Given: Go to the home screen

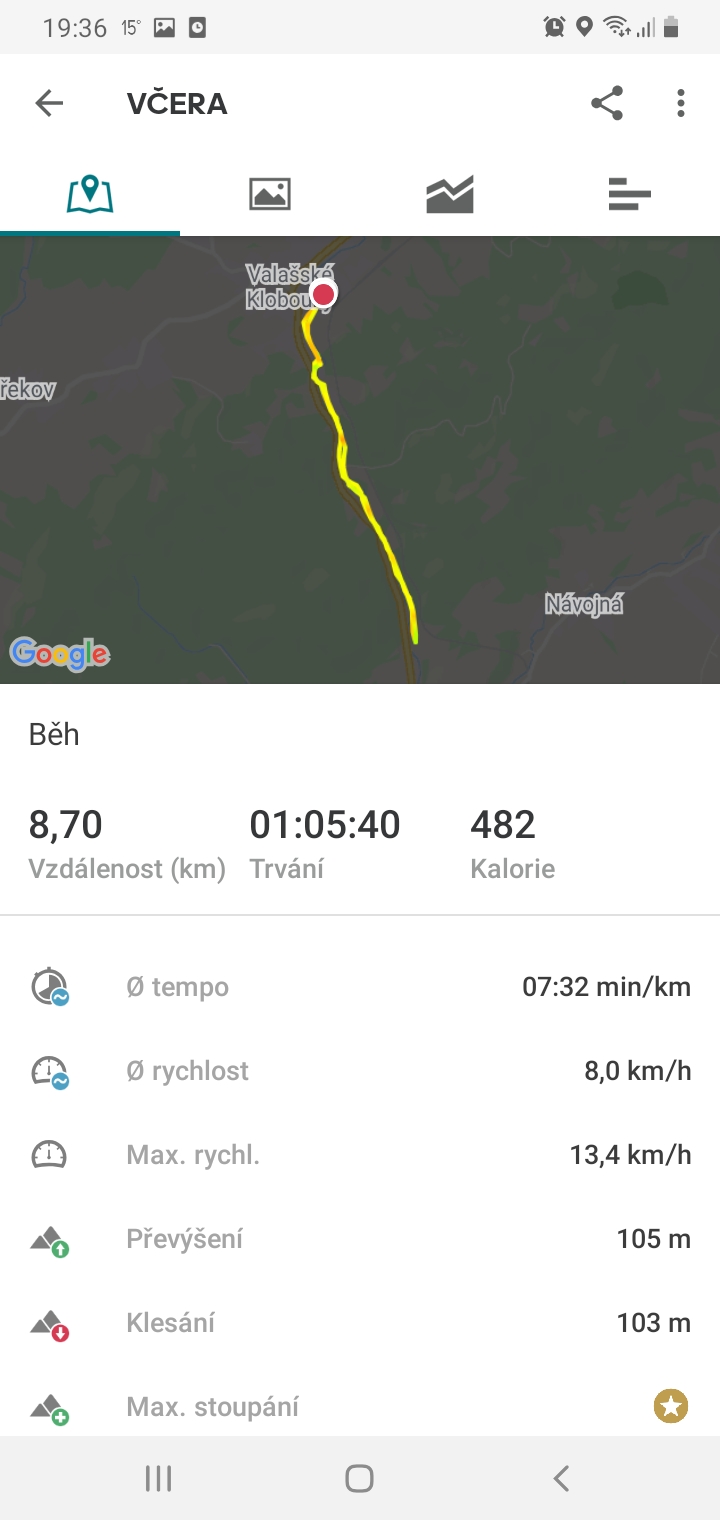Looking at the screenshot, I should [x=359, y=1478].
